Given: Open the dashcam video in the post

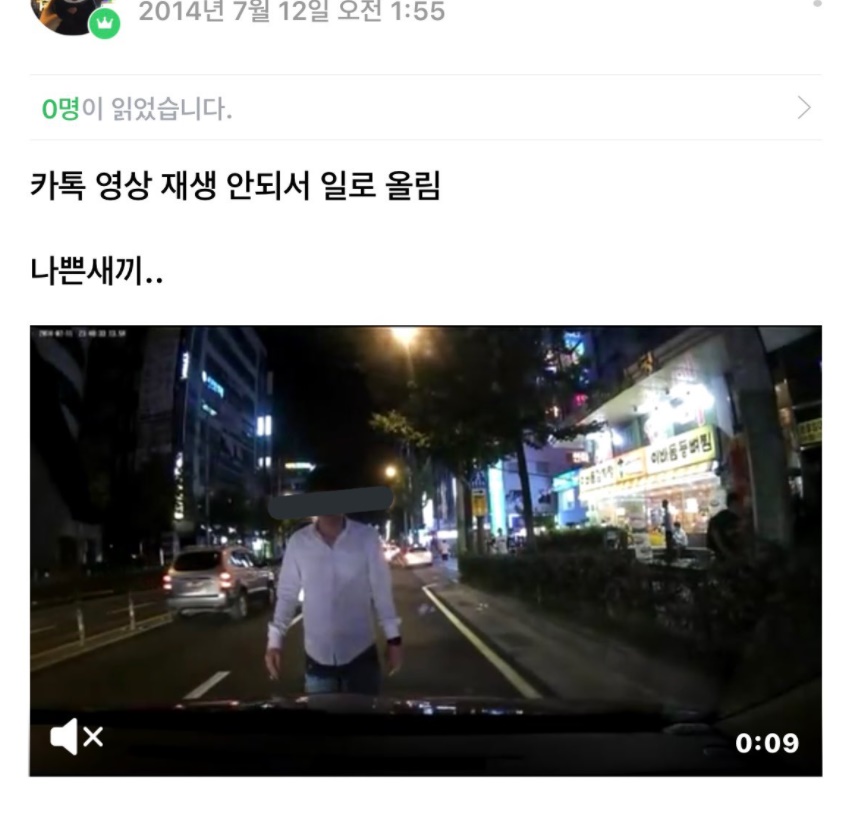Looking at the screenshot, I should (425, 540).
